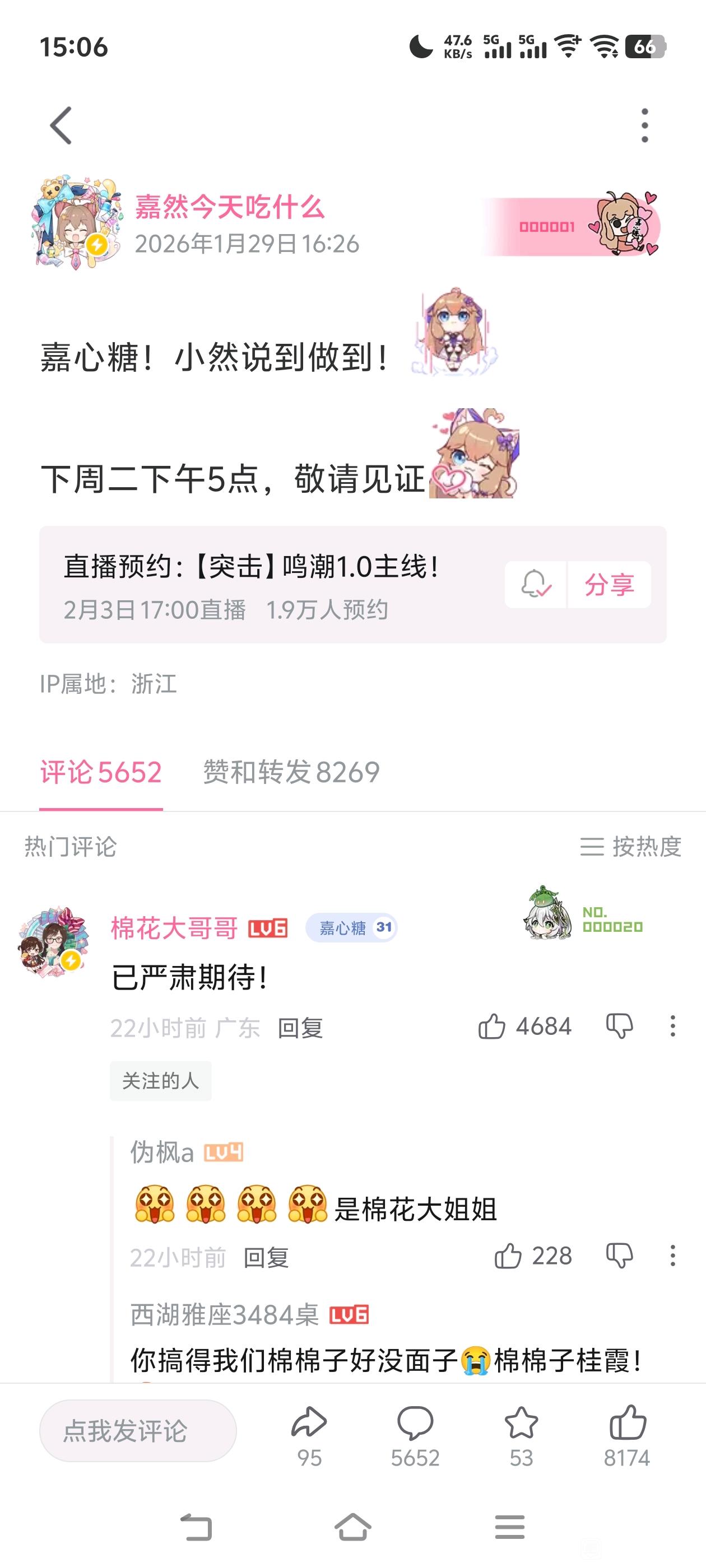The image size is (706, 1568).
Task: Open 嘉然今天吃什么's profile avatar
Action: (76, 224)
